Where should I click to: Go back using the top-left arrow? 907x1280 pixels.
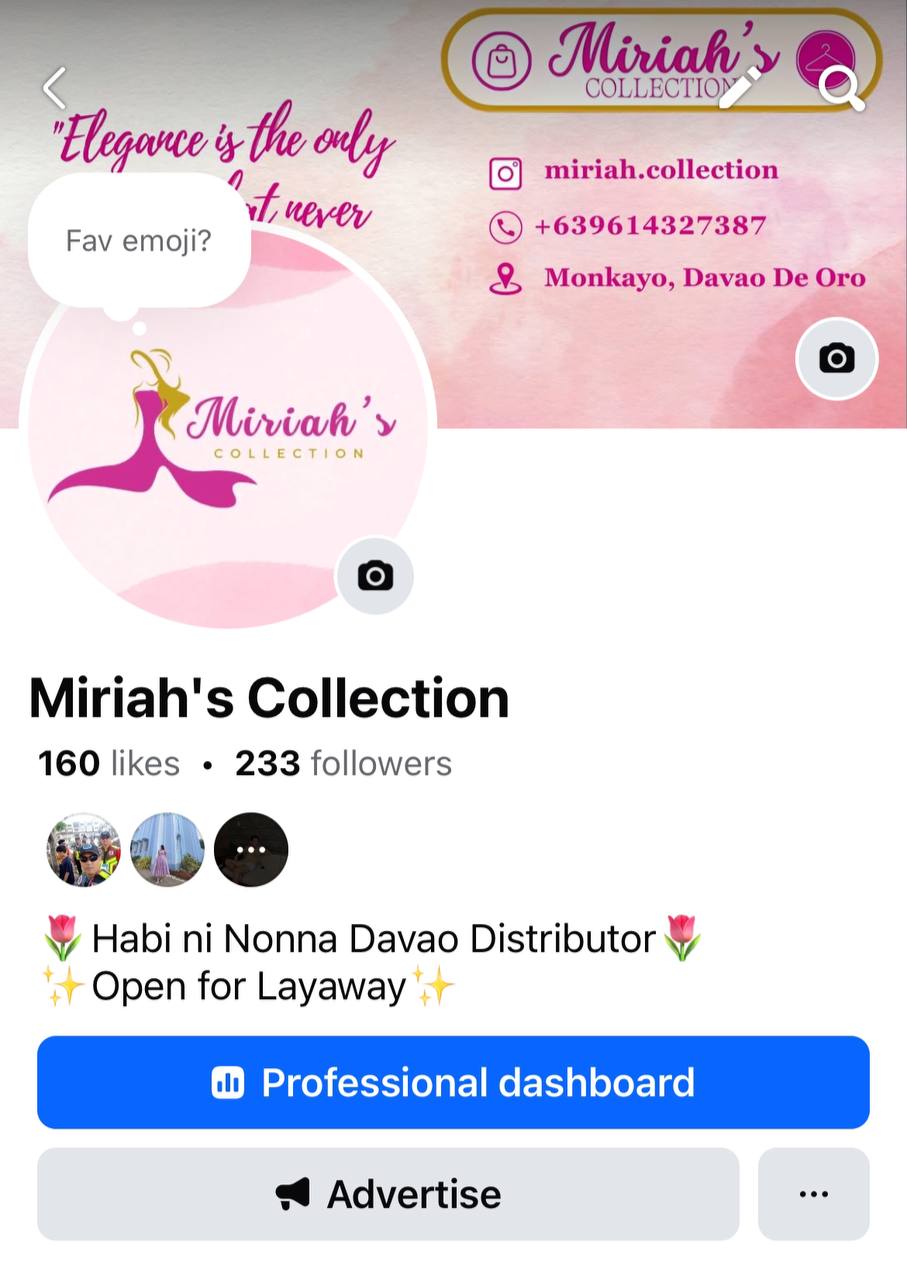coord(54,88)
